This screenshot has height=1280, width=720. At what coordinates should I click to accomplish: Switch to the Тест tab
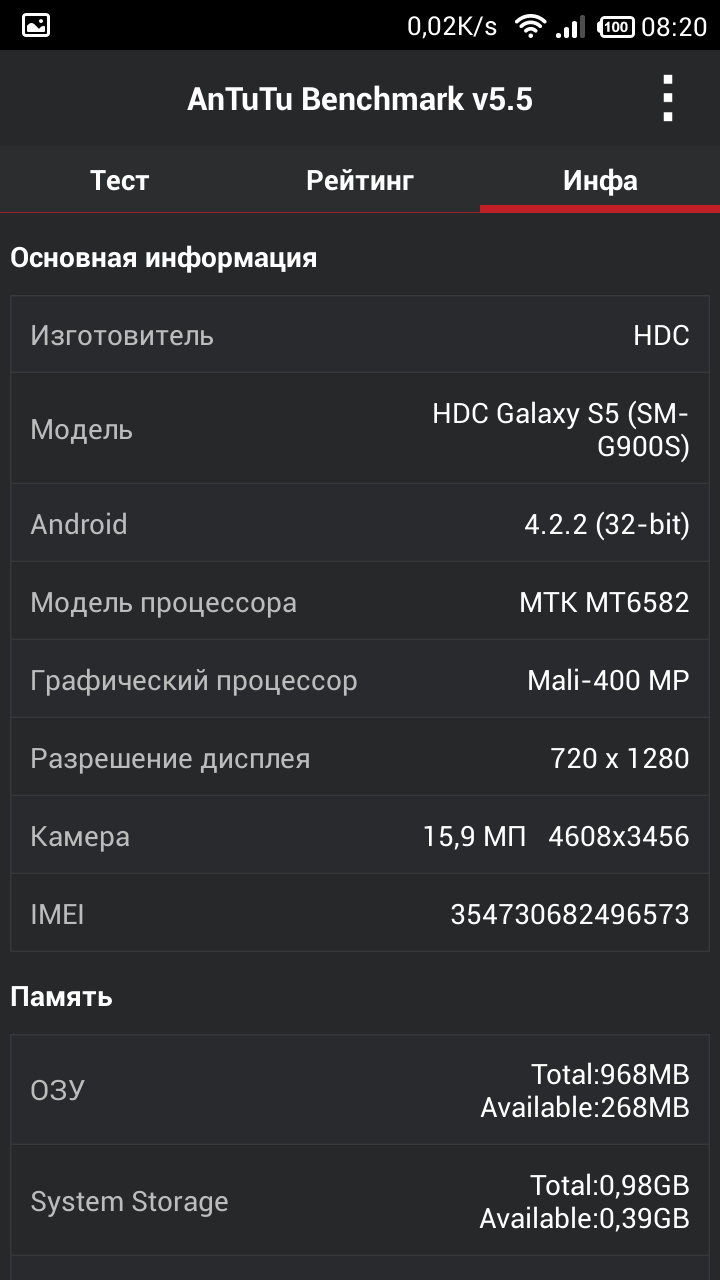[x=120, y=180]
